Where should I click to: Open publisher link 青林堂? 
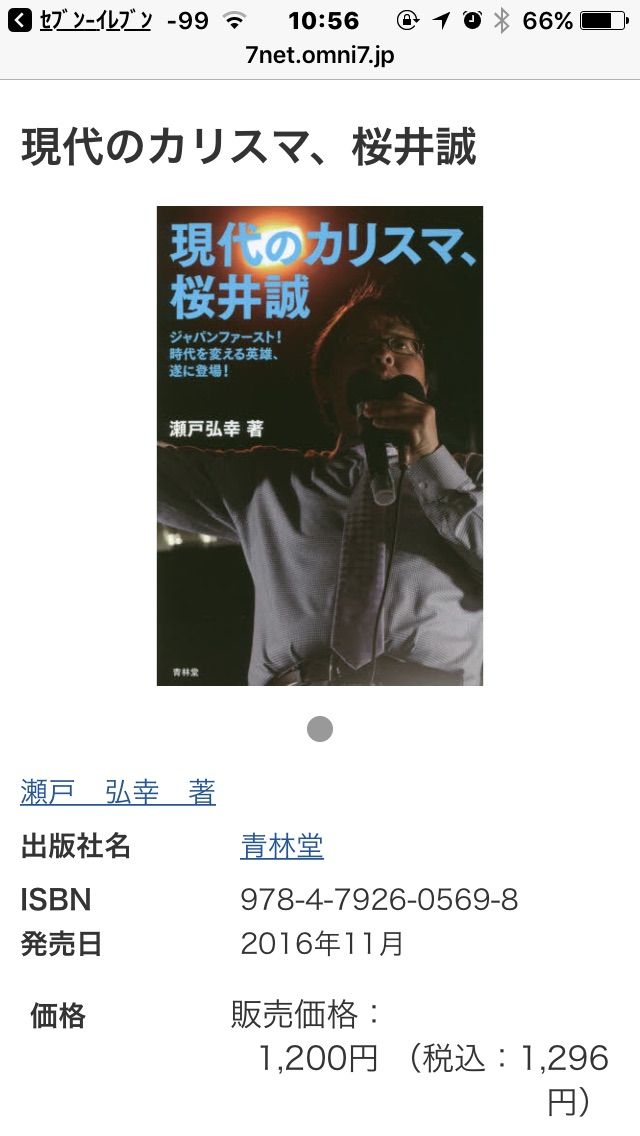(x=282, y=846)
